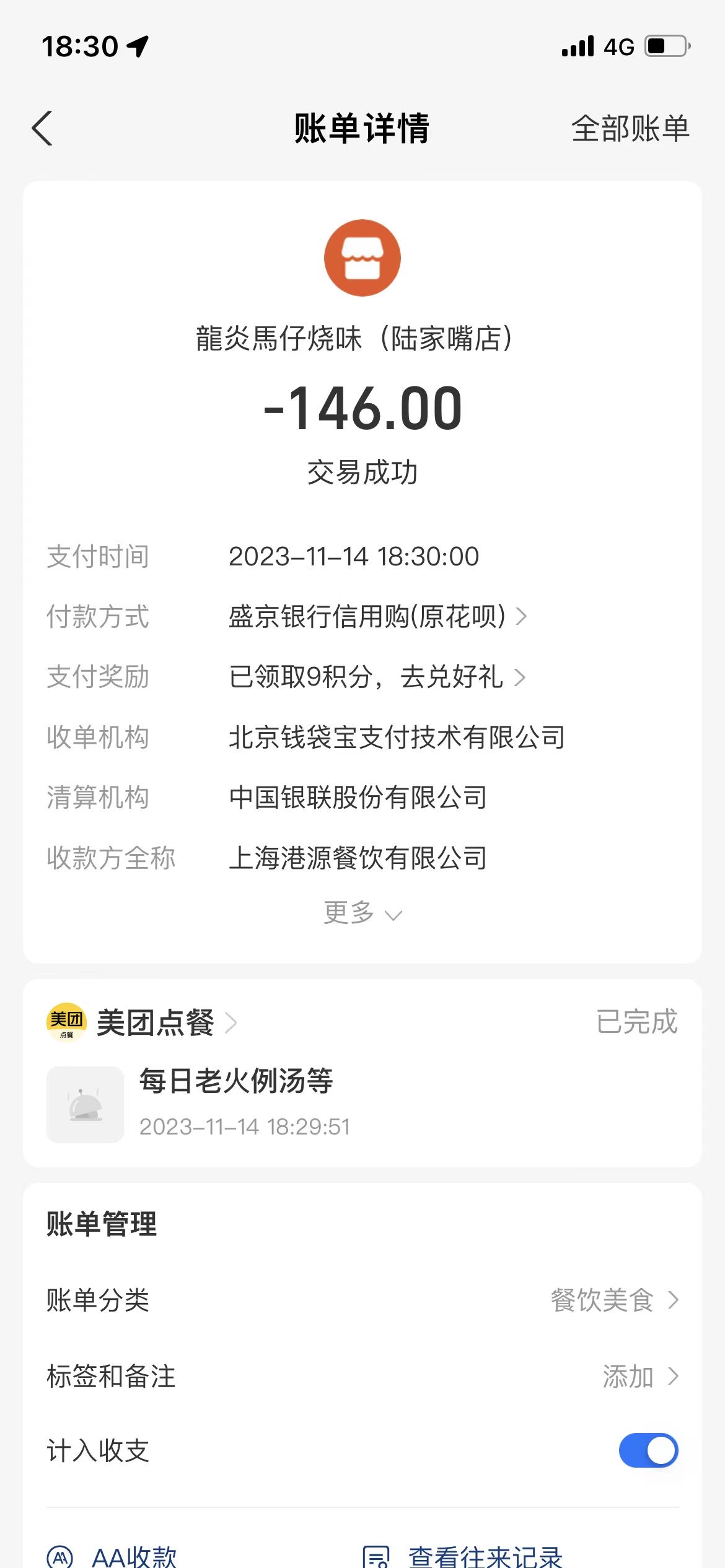Image resolution: width=725 pixels, height=1568 pixels.
Task: Open the 美团点餐 mini program link
Action: 143,1022
